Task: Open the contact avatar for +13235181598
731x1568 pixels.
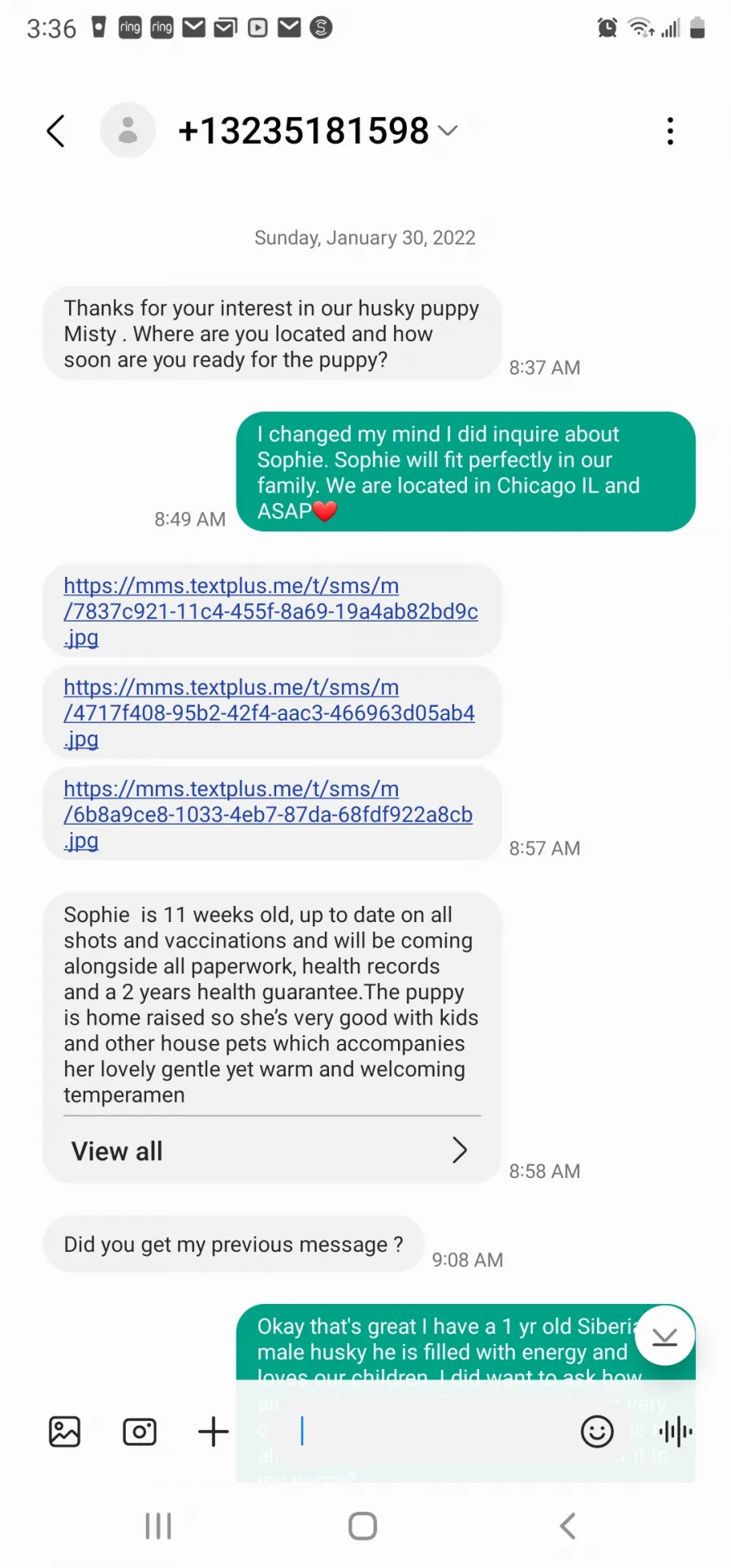Action: 128,130
